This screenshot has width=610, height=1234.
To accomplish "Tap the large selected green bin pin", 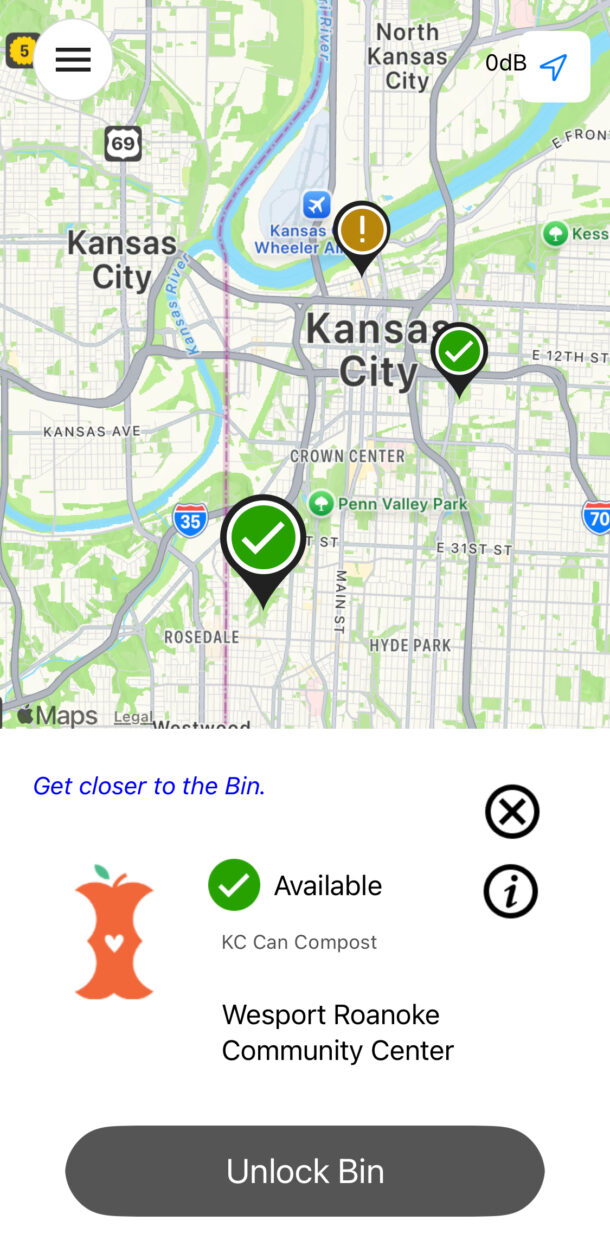I will pyautogui.click(x=263, y=542).
